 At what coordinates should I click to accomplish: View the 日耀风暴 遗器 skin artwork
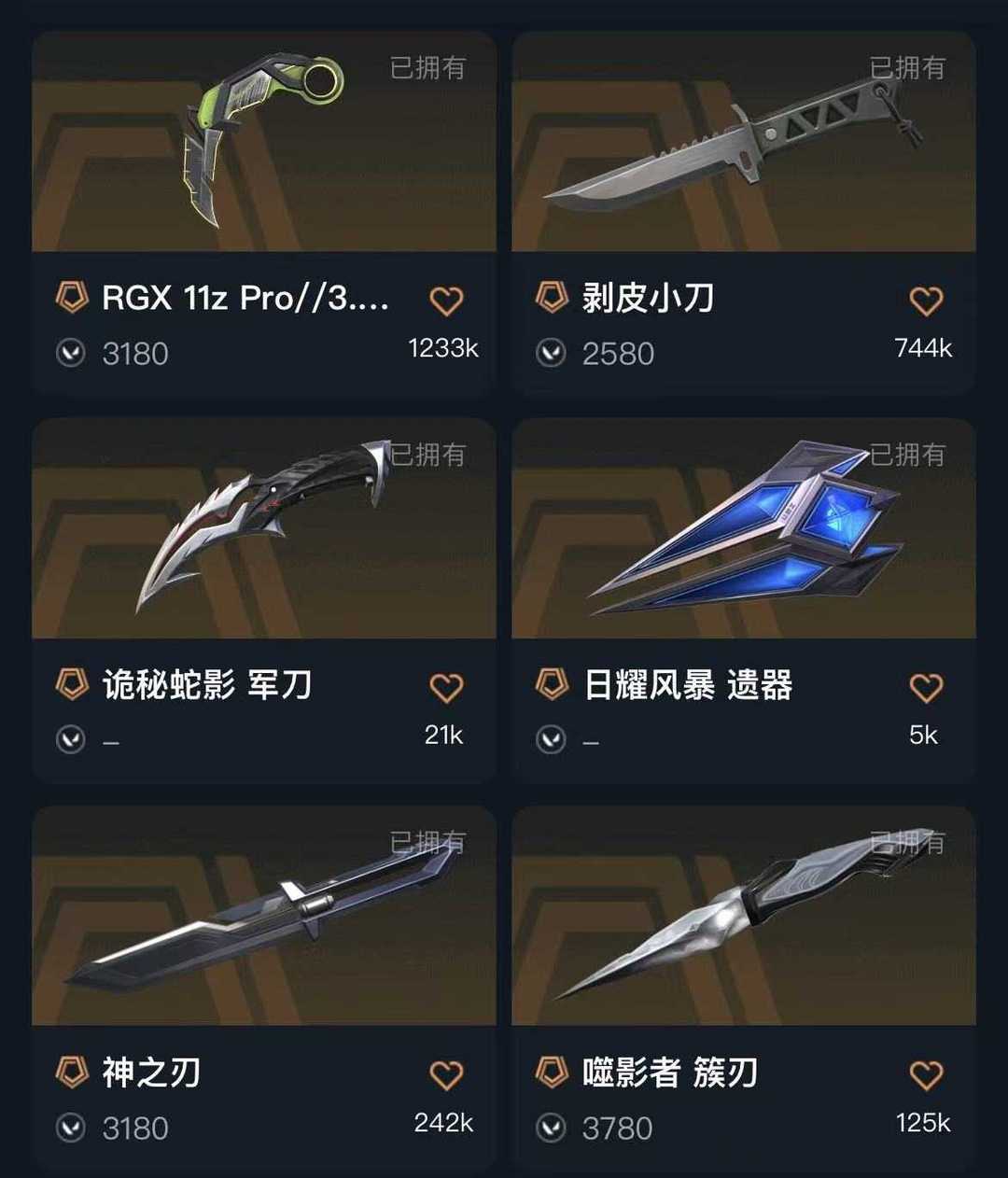pos(743,530)
